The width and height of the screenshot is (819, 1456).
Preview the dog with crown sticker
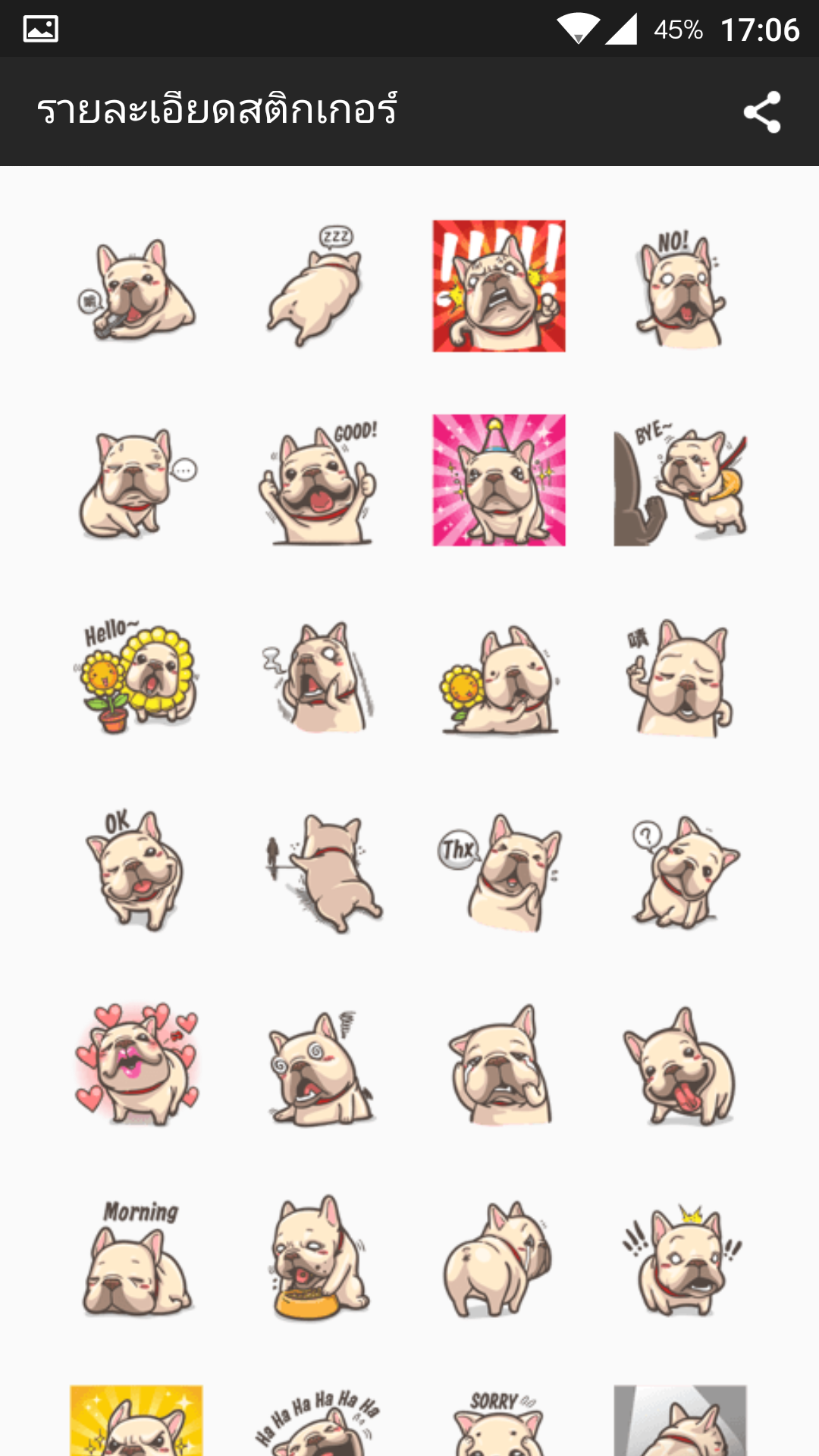coord(680,1259)
